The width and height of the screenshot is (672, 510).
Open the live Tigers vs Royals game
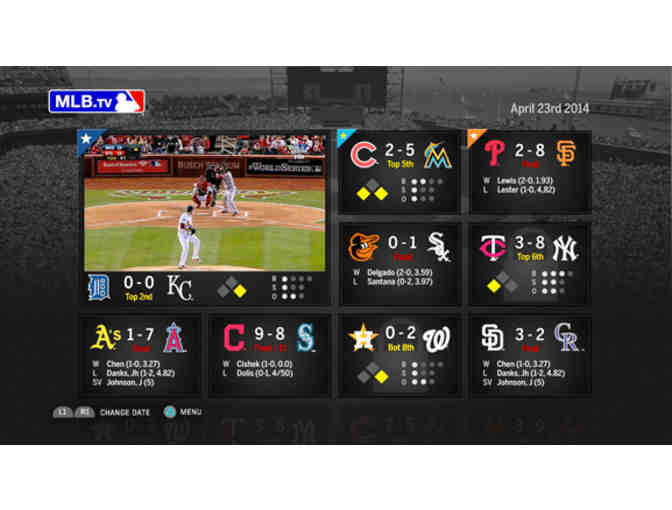(204, 218)
